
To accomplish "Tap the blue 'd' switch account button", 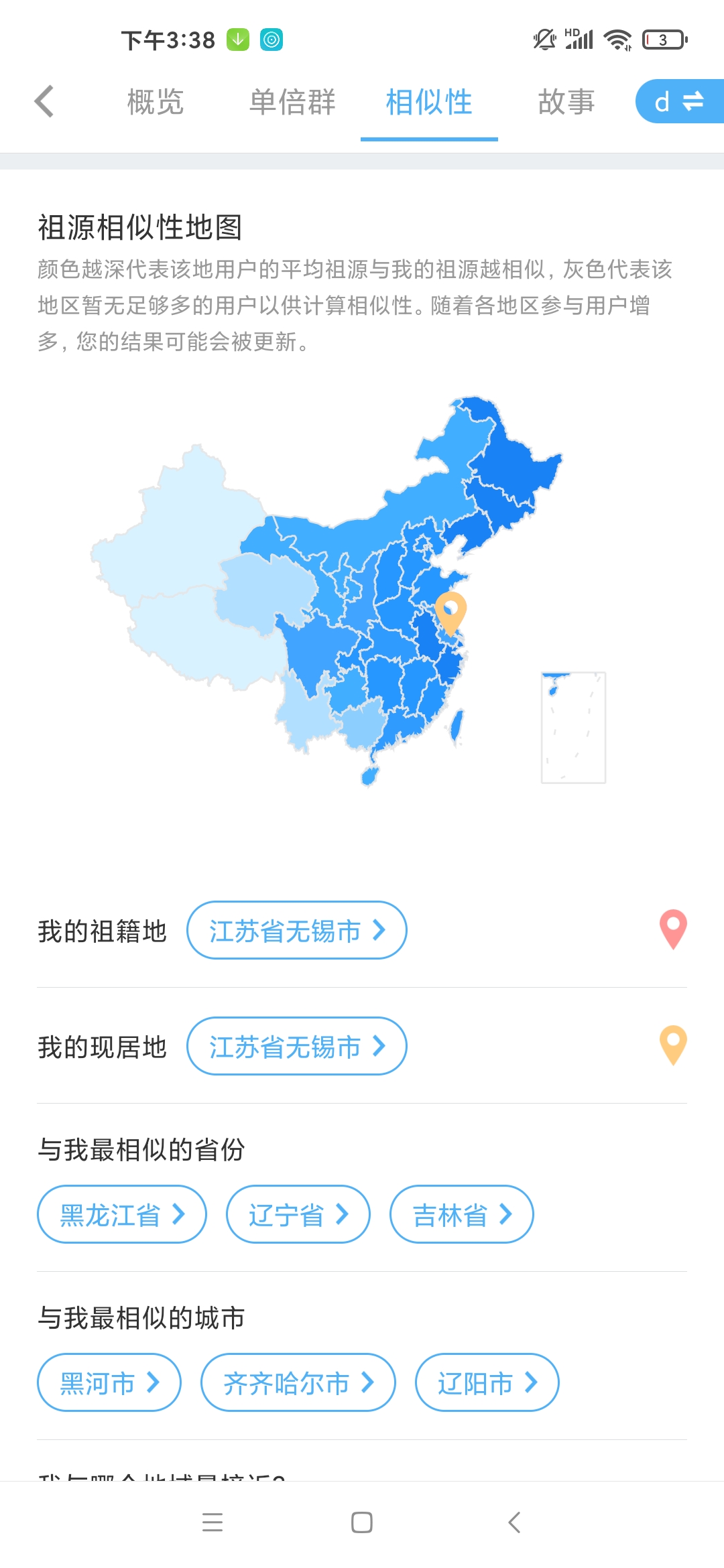I will [x=680, y=101].
